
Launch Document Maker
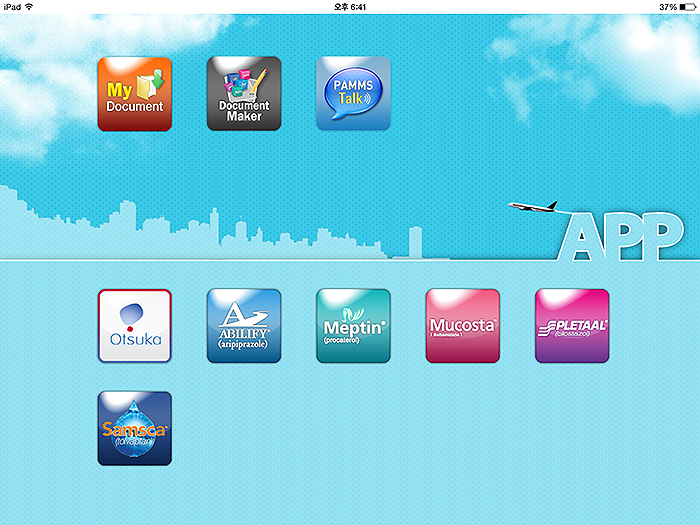244,94
